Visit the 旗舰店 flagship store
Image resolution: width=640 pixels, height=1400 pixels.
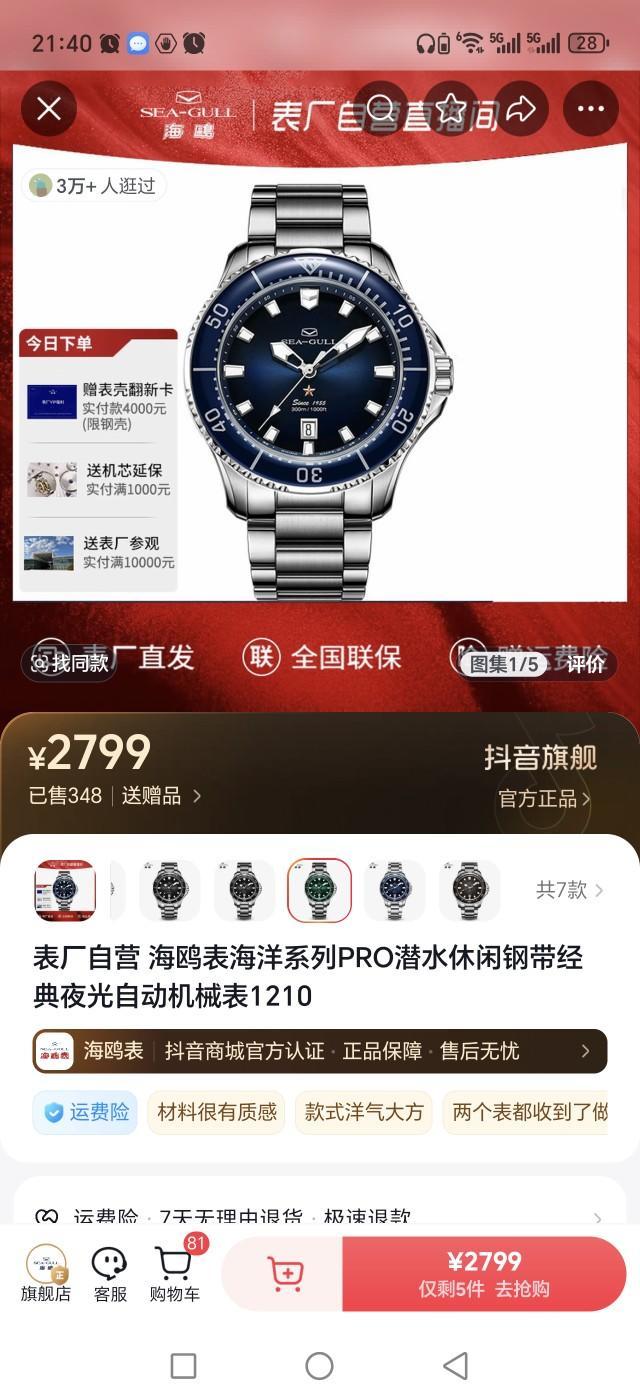pos(46,1274)
